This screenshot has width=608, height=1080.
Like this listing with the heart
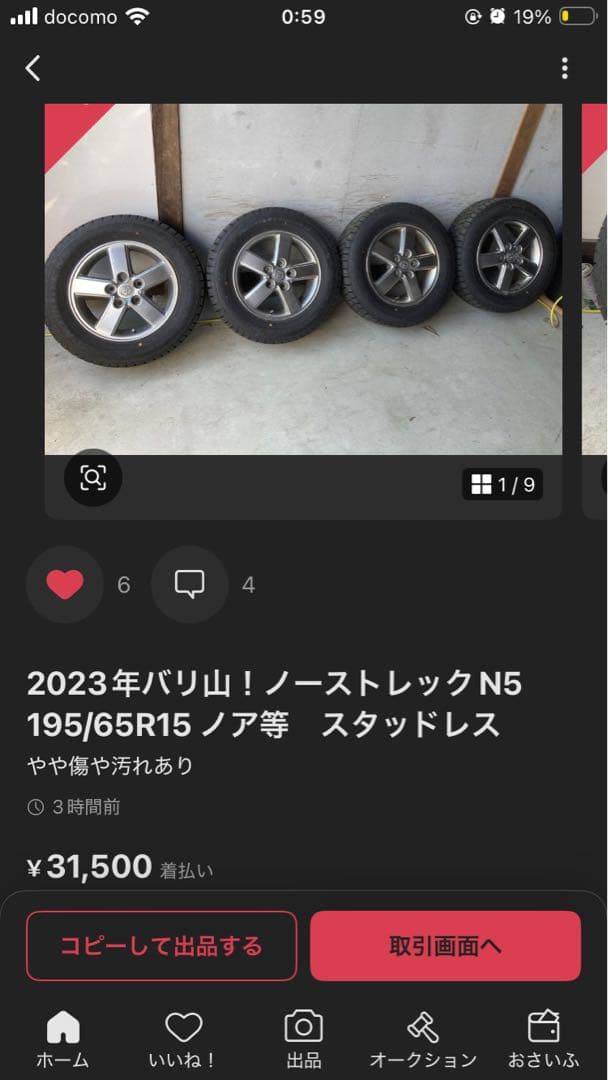(65, 584)
